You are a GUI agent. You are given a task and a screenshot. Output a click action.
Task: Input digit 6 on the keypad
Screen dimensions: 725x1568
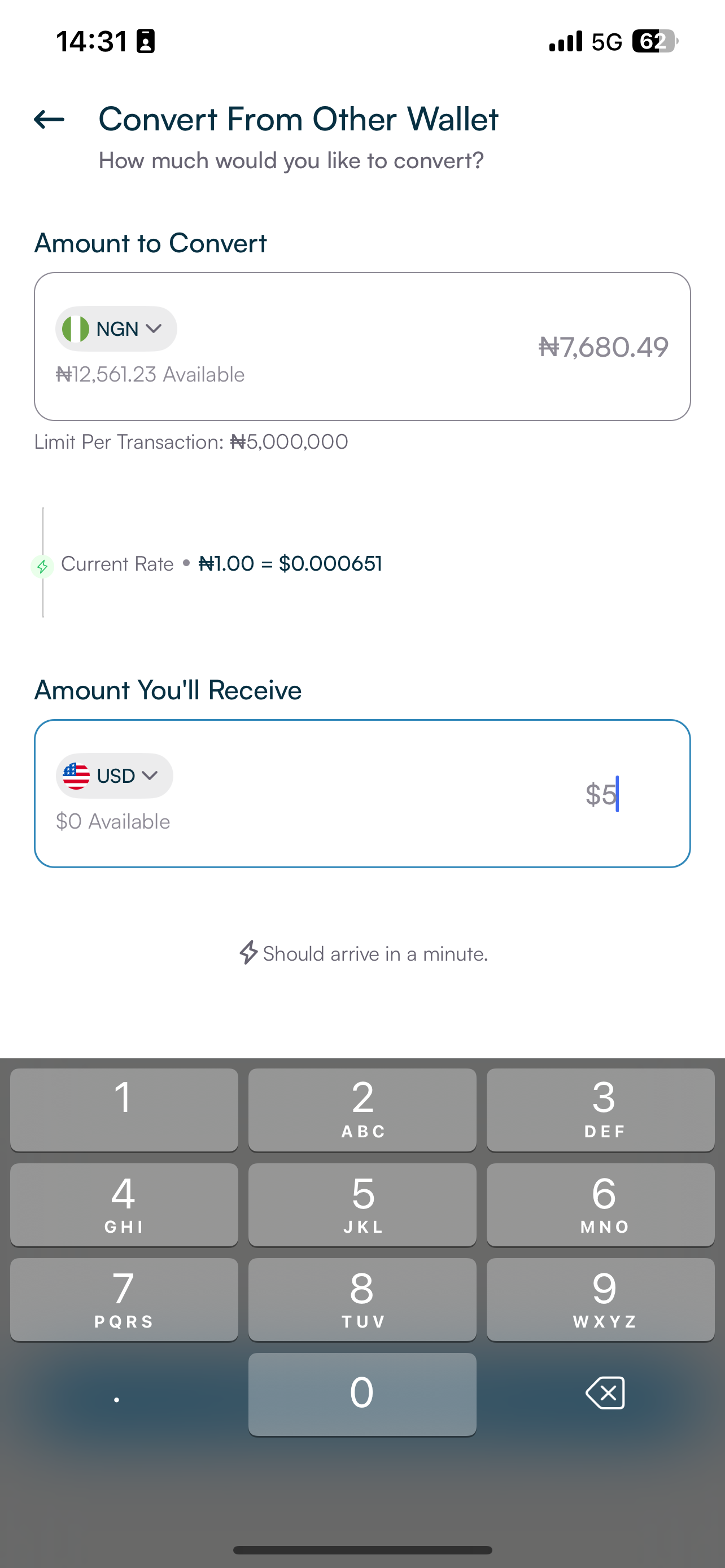point(601,1204)
